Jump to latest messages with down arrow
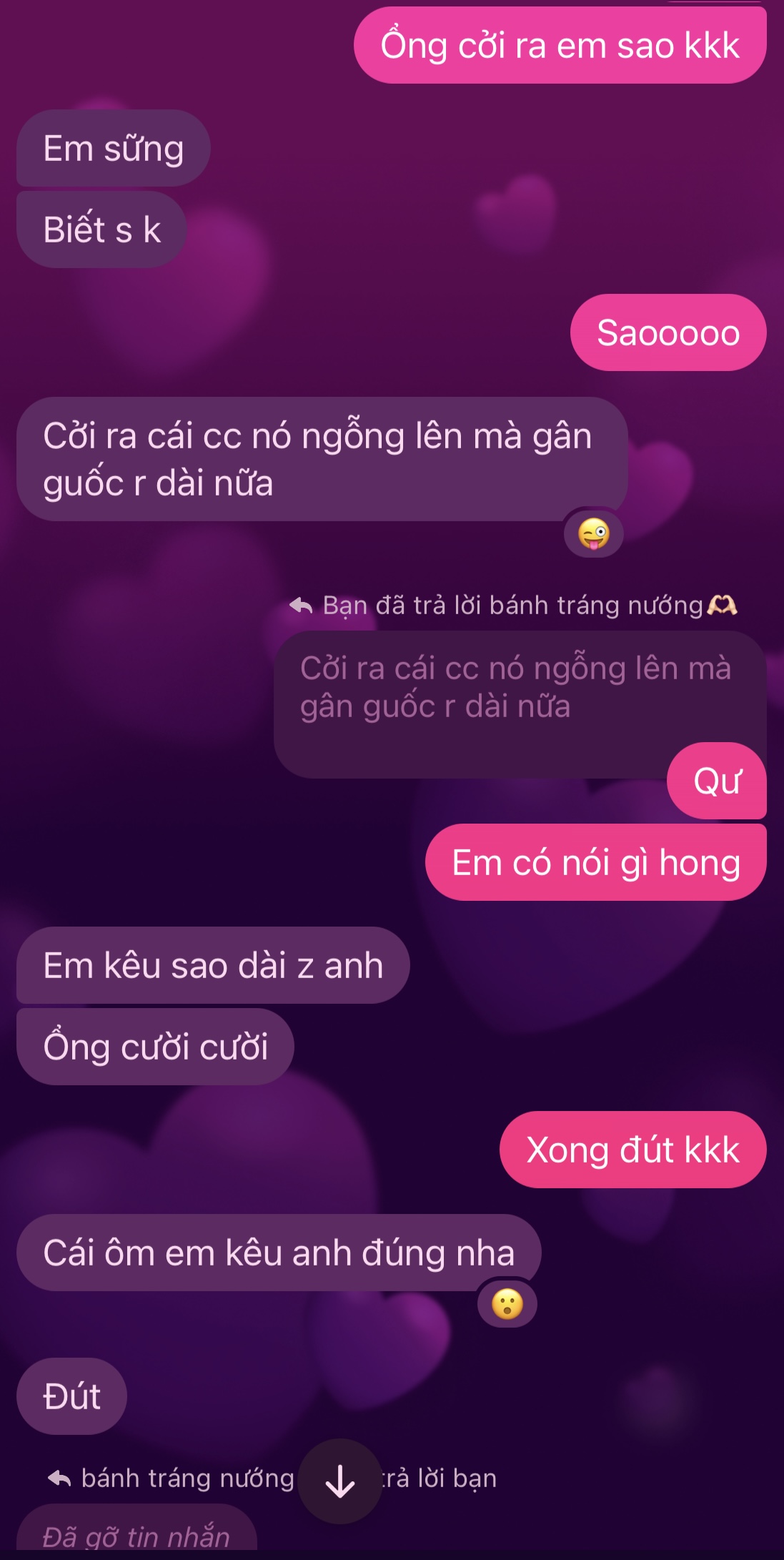Image resolution: width=784 pixels, height=1560 pixels. (x=340, y=1481)
